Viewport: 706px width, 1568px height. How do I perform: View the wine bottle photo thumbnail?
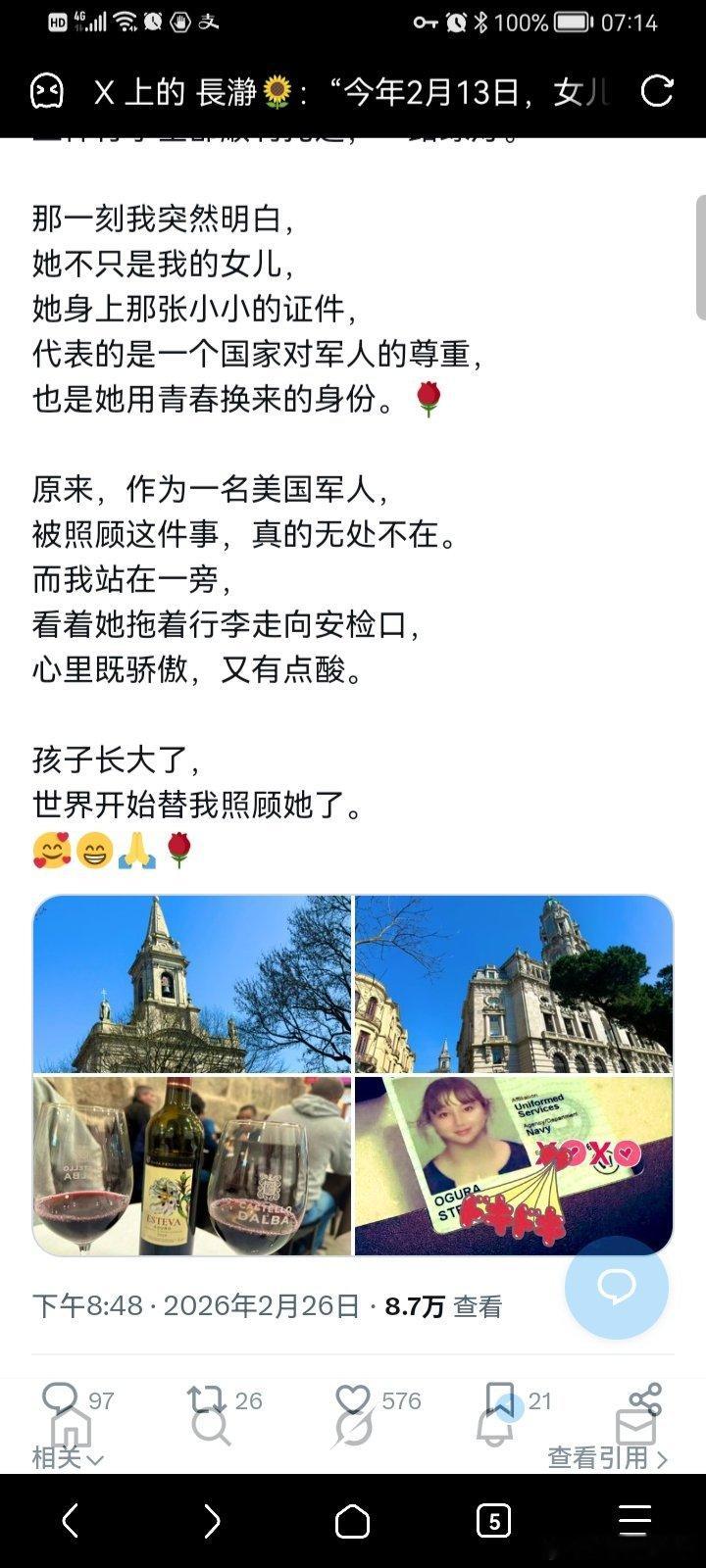pyautogui.click(x=192, y=1166)
